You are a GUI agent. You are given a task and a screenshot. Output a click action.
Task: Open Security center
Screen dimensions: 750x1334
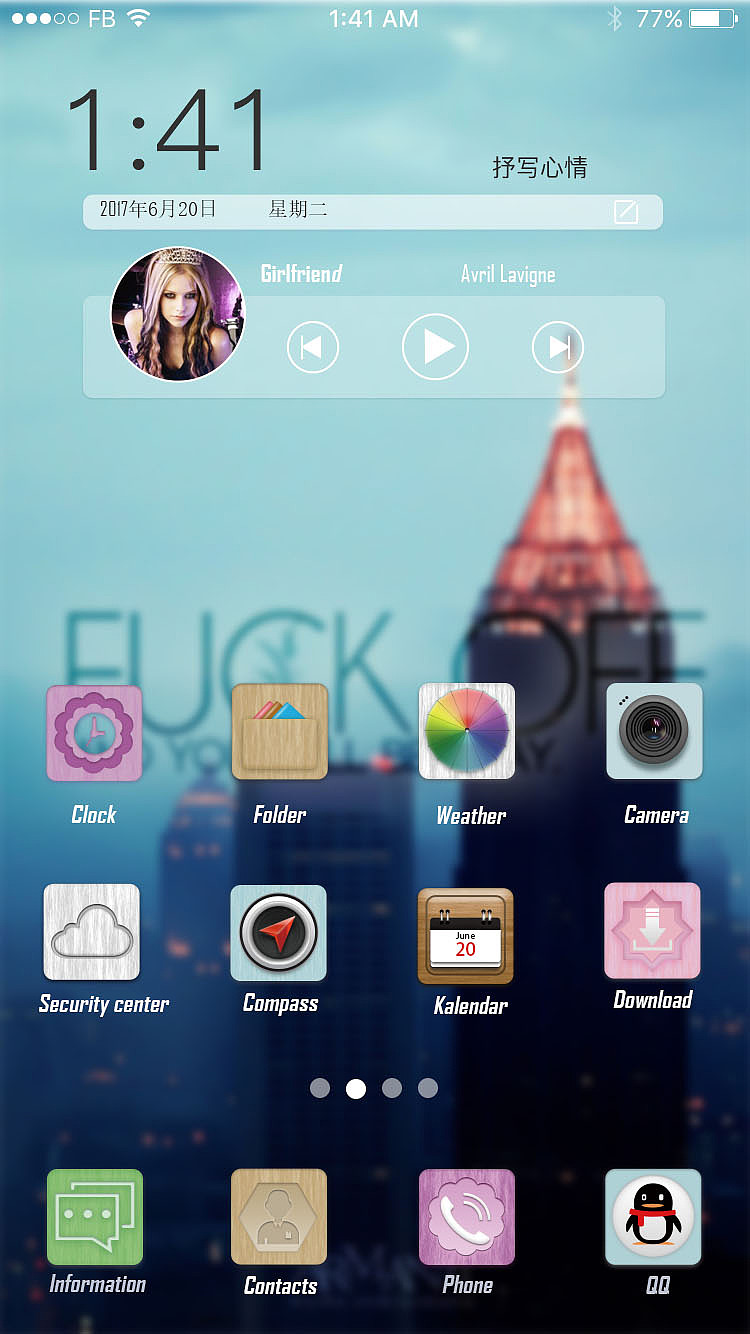[92, 932]
